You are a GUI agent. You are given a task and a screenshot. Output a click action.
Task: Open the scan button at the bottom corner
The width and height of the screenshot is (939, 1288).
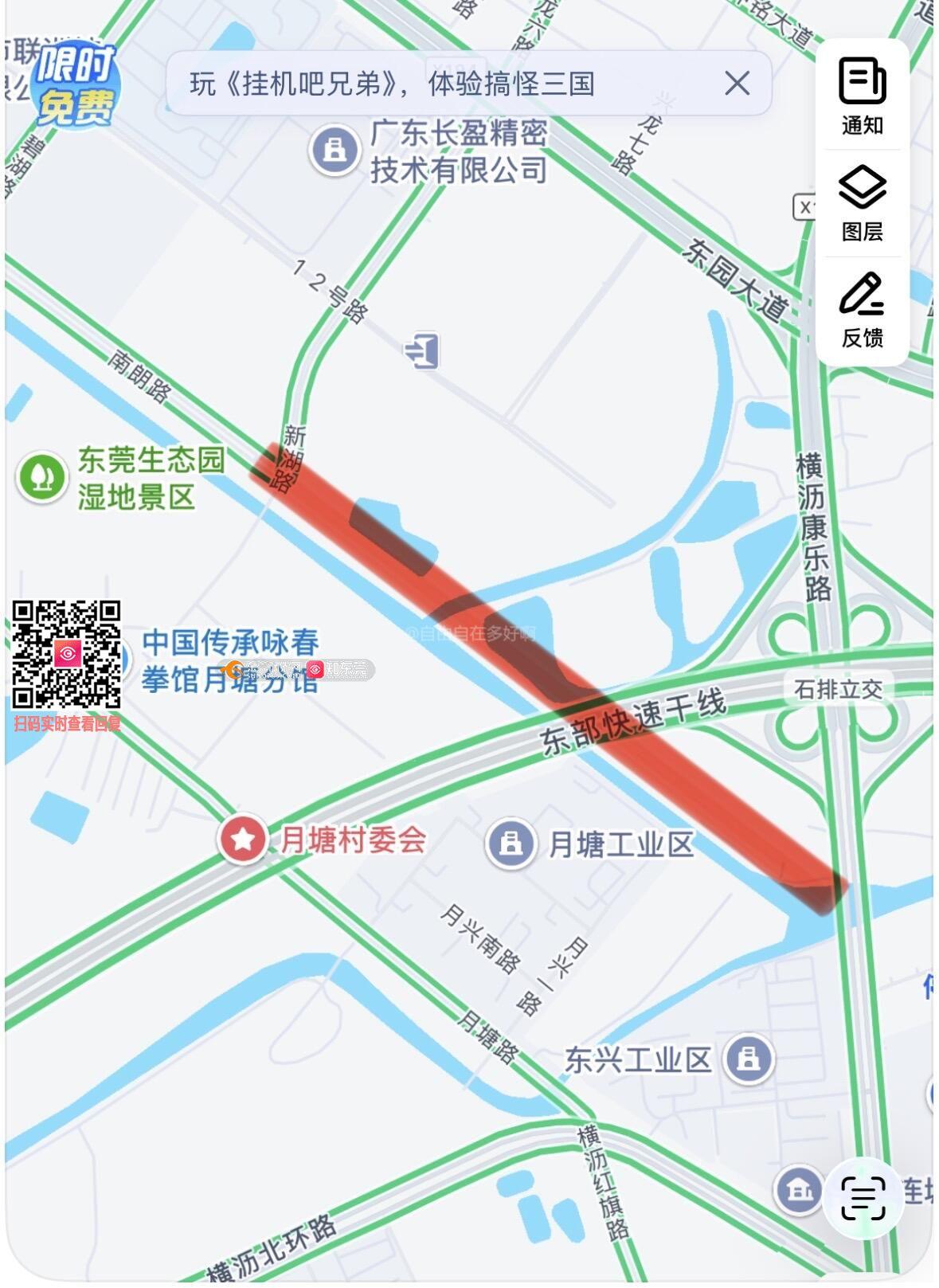click(x=863, y=1197)
